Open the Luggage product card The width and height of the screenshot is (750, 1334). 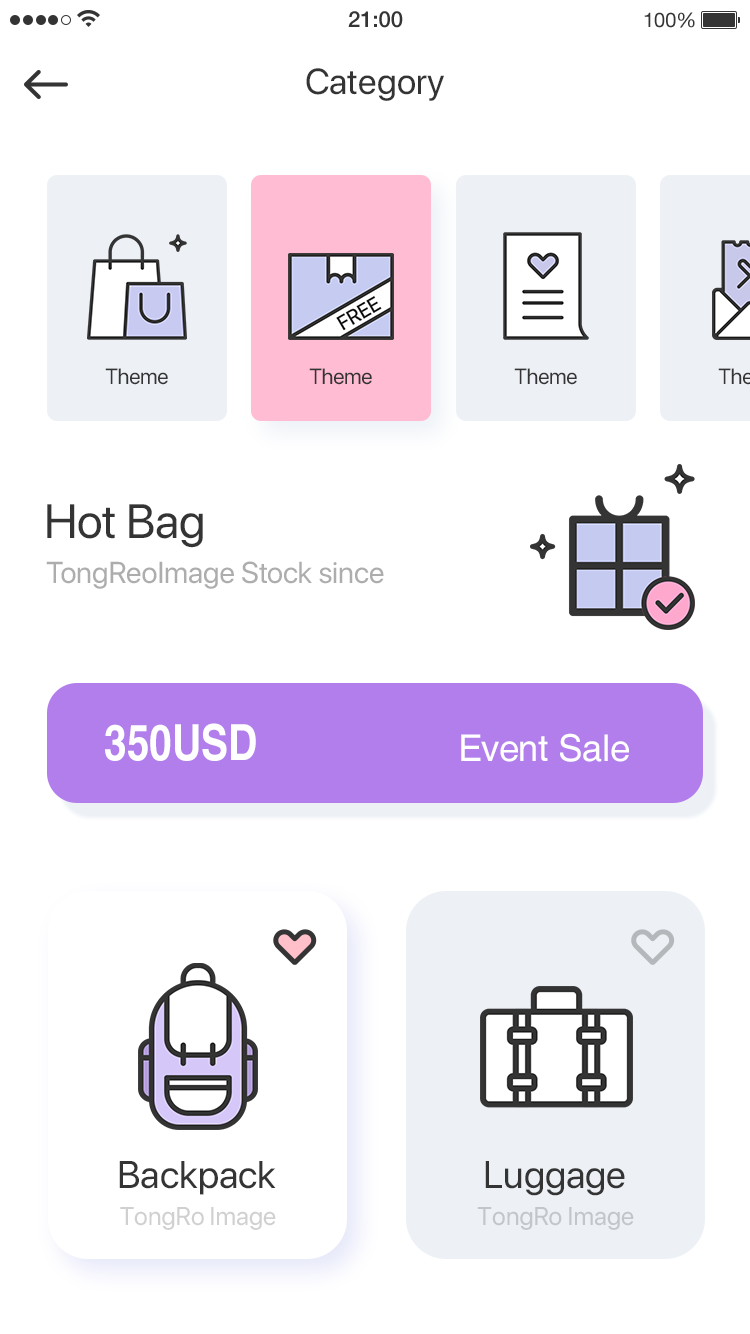click(x=555, y=1075)
